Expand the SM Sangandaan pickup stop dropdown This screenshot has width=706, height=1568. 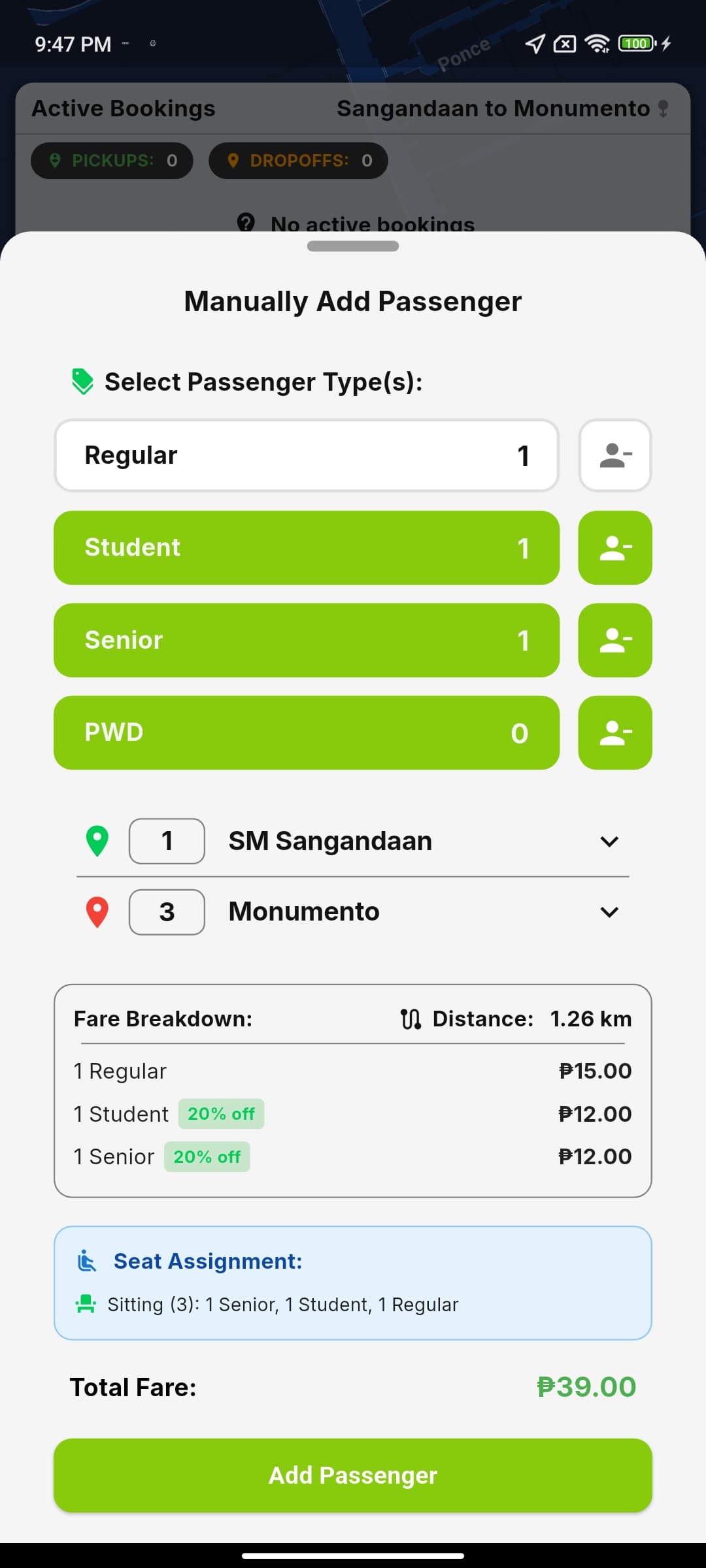click(609, 841)
